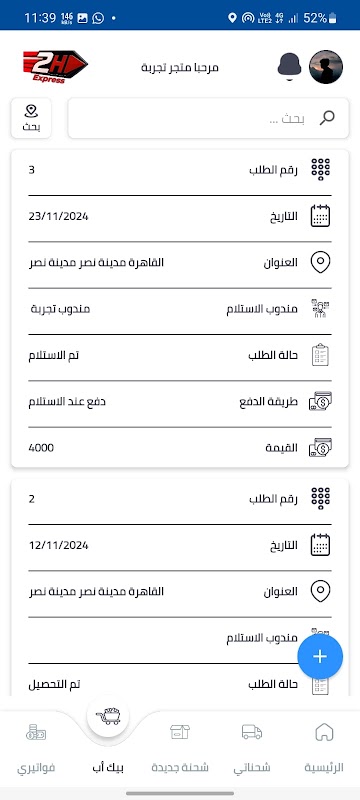
Task: Open order number 3 card
Action: [180, 309]
